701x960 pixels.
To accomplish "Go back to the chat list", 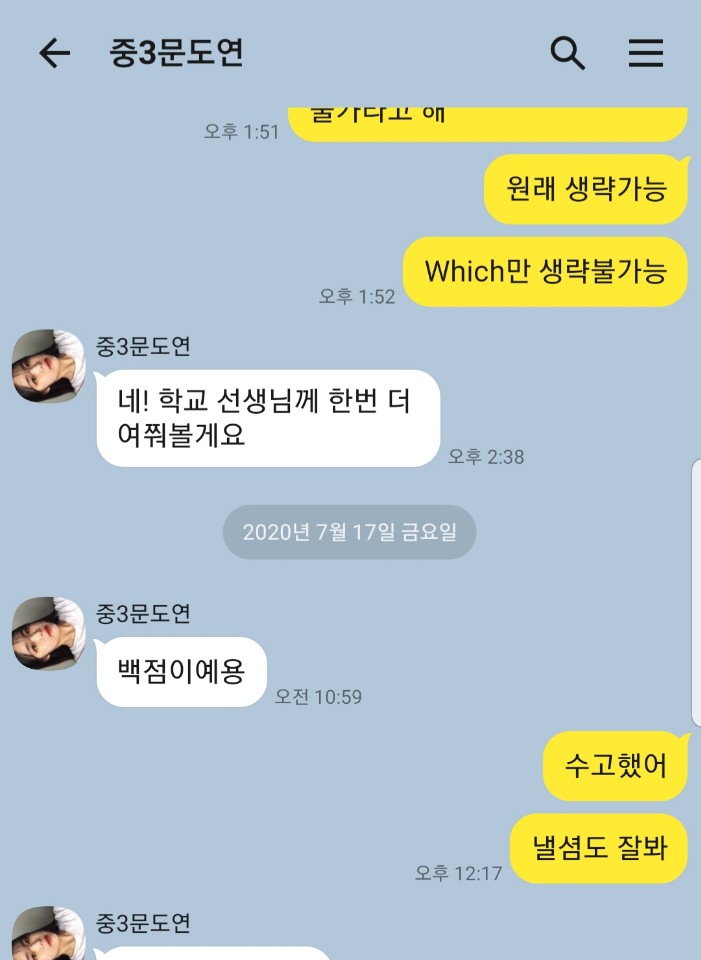I will tap(54, 53).
